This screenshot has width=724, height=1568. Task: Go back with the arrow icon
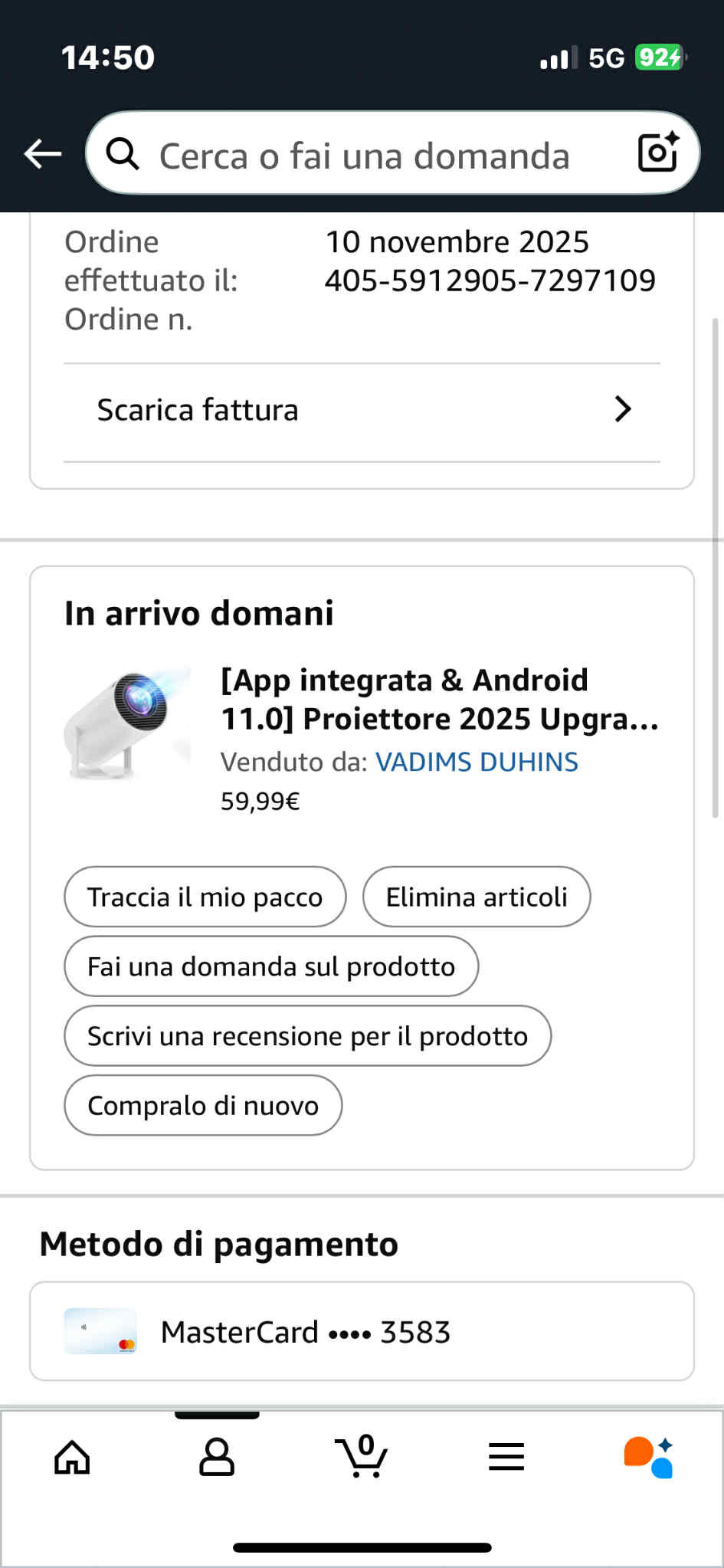click(42, 154)
